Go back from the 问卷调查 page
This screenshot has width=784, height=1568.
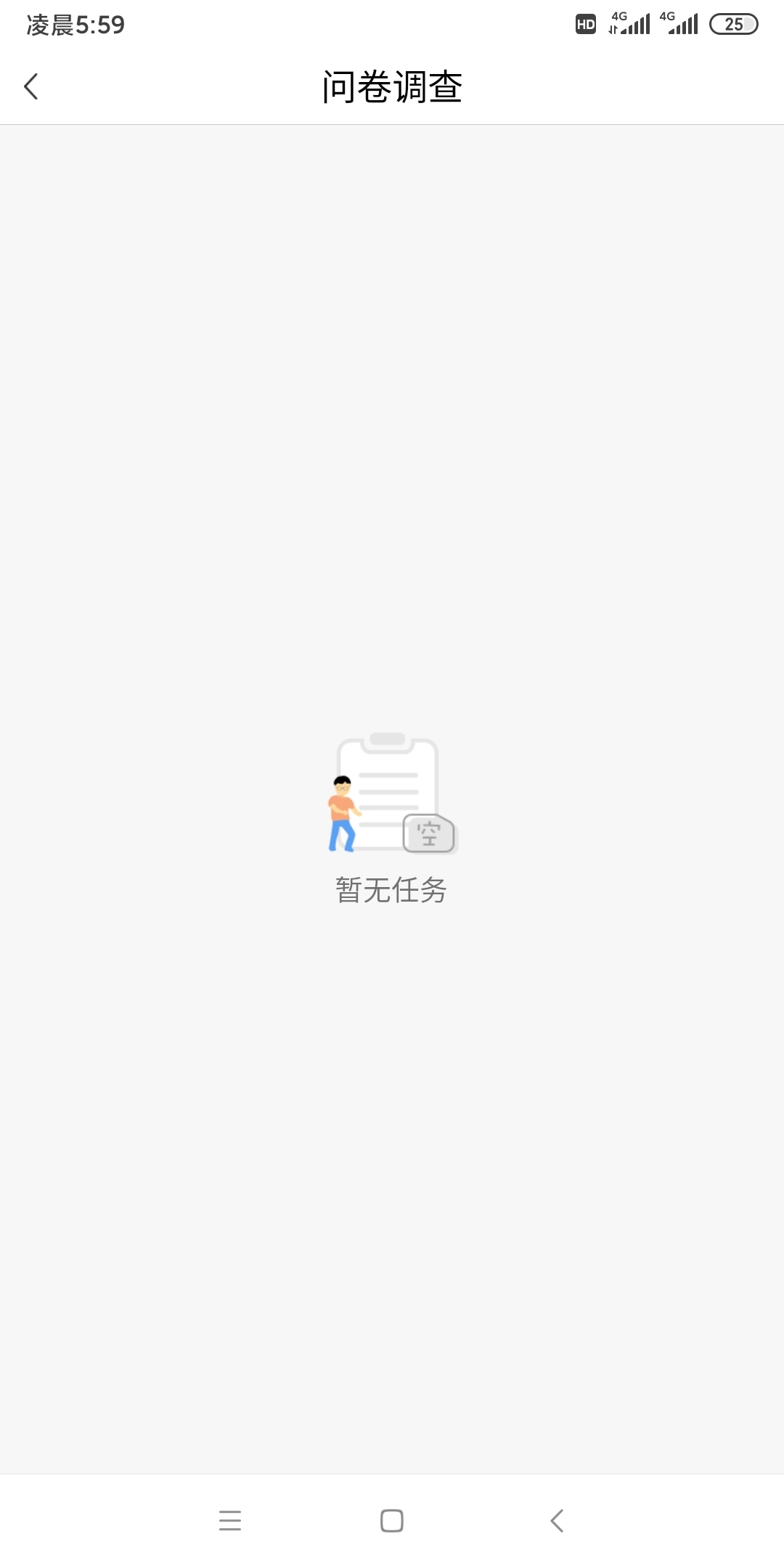[31, 86]
